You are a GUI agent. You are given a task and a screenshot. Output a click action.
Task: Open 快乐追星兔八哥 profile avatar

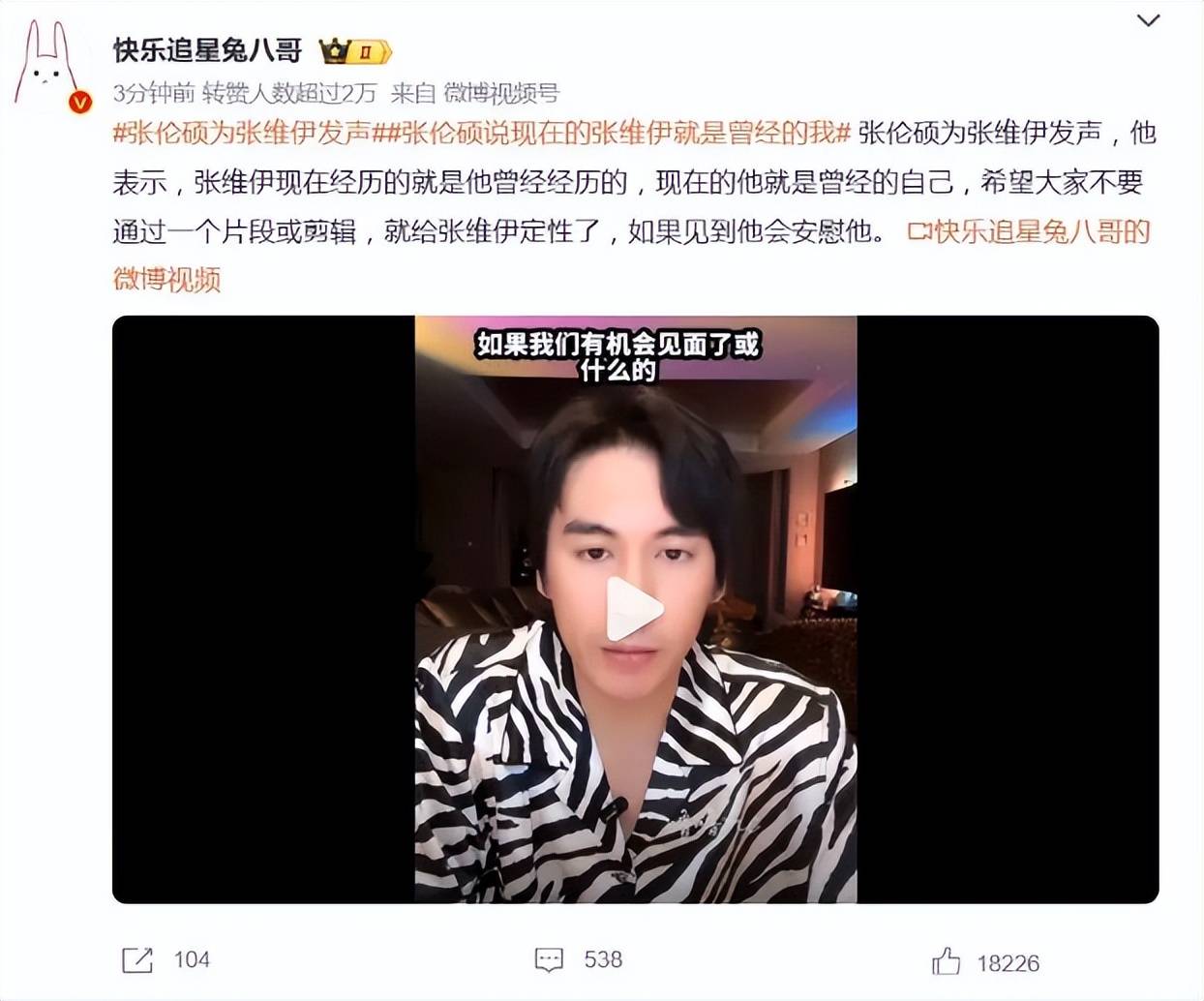(48, 68)
